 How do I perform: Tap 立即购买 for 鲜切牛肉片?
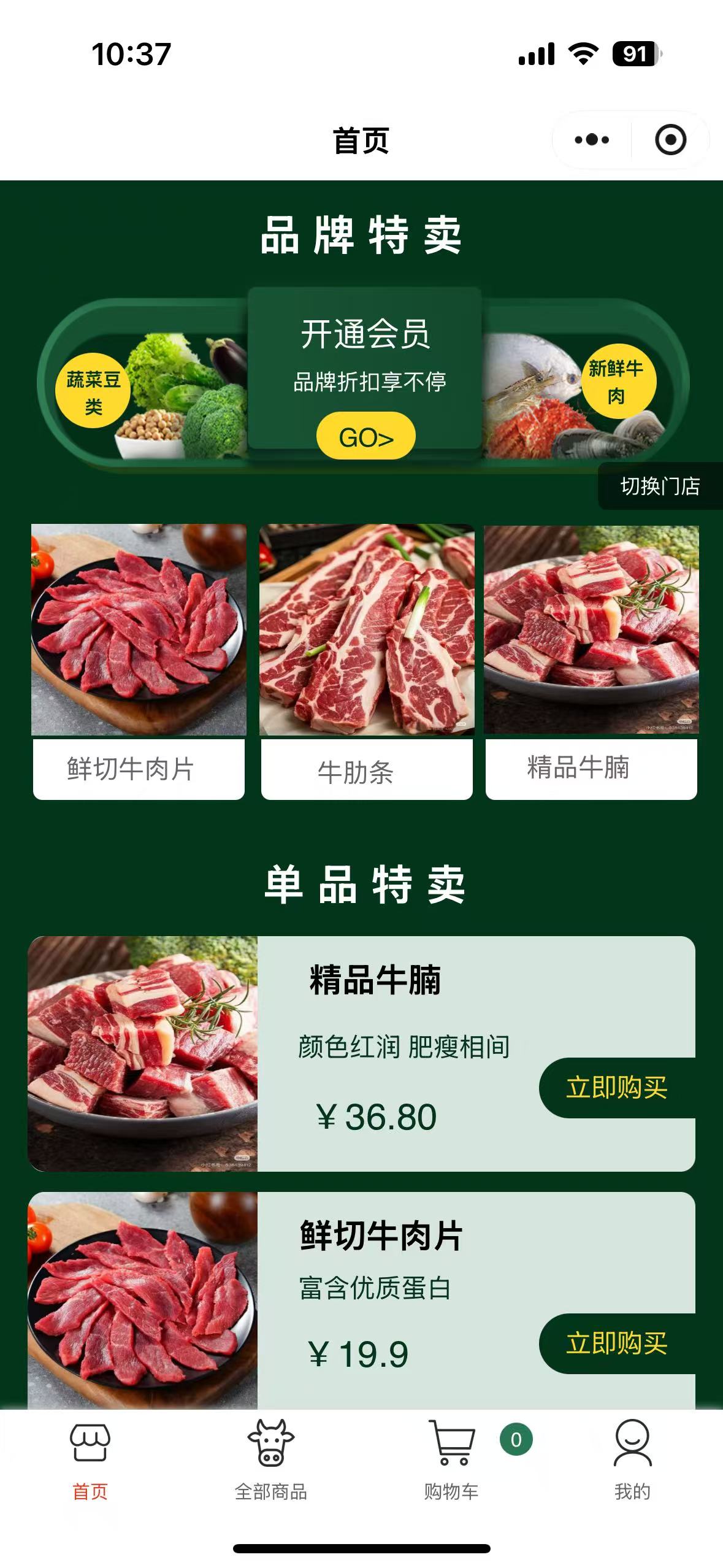tap(616, 1343)
